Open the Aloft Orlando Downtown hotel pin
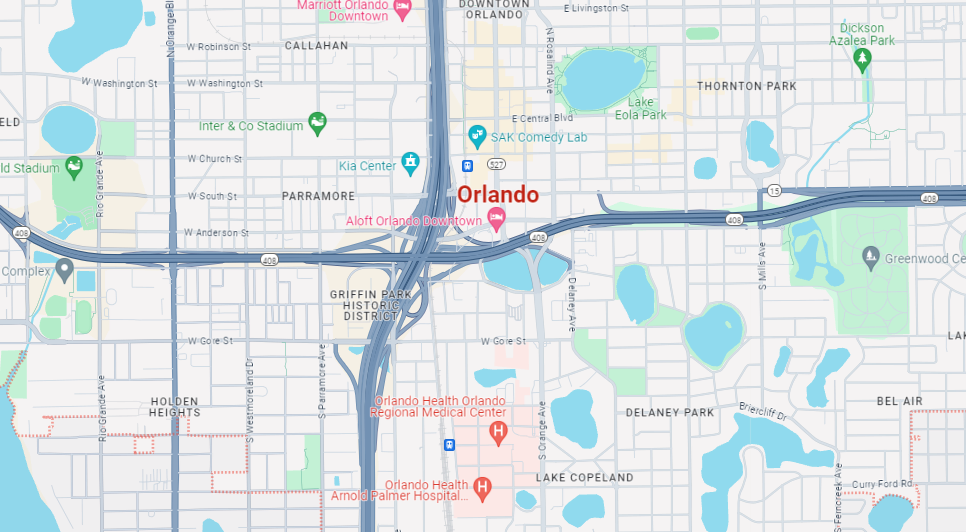 tap(496, 219)
